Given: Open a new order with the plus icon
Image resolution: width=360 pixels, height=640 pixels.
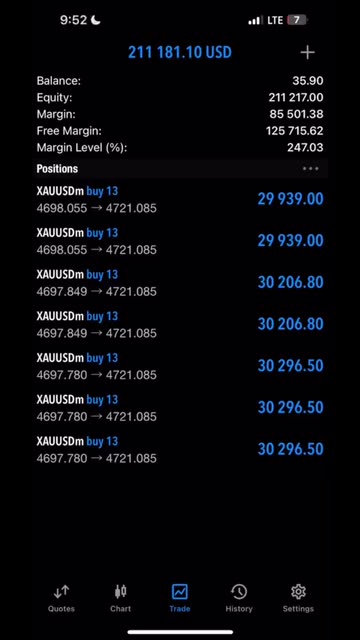Looking at the screenshot, I should point(307,52).
